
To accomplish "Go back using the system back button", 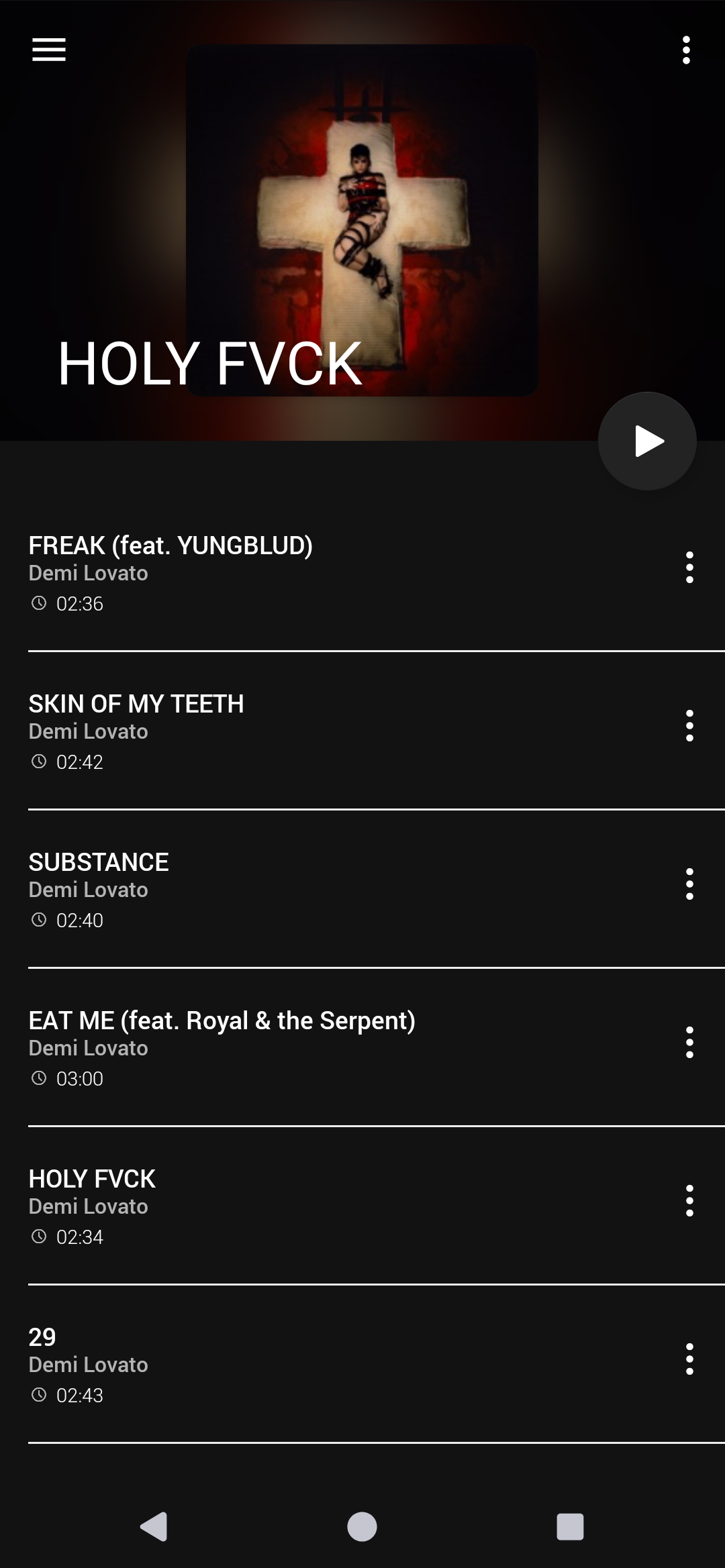I will tap(154, 1527).
